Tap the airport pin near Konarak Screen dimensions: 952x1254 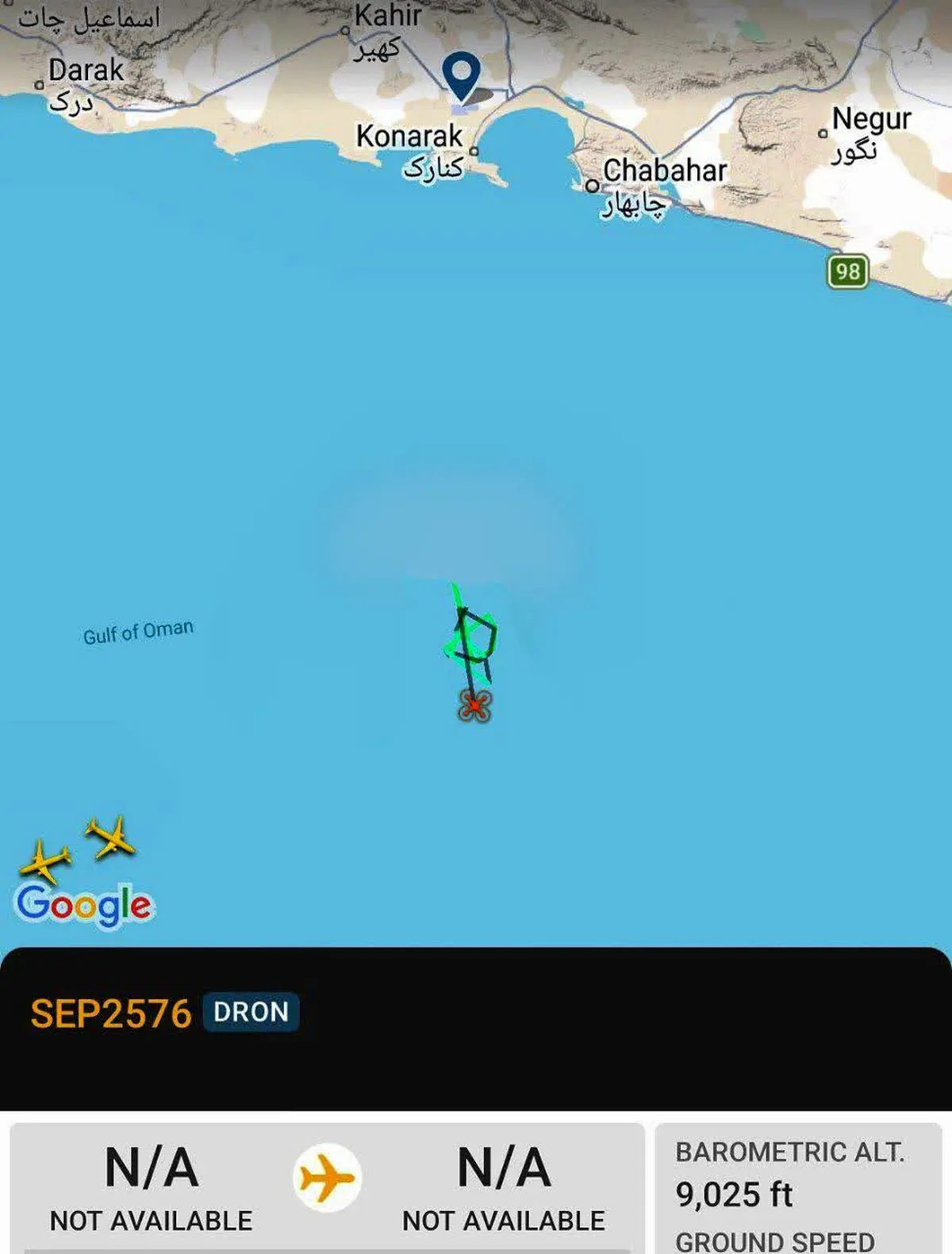461,75
